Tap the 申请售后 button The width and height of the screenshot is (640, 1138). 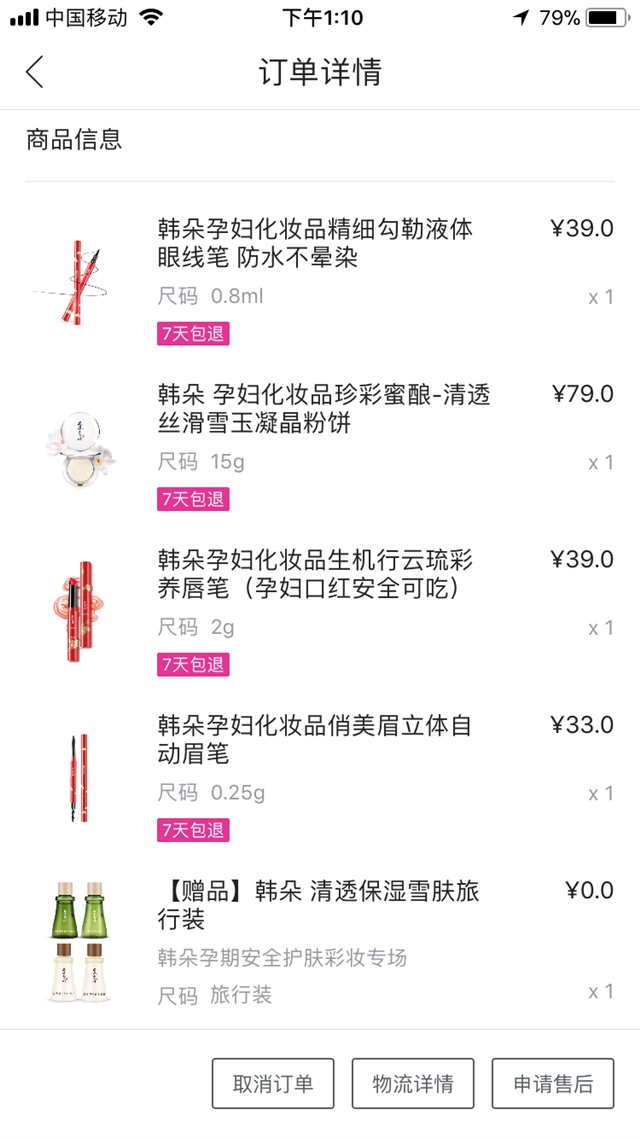(553, 1084)
